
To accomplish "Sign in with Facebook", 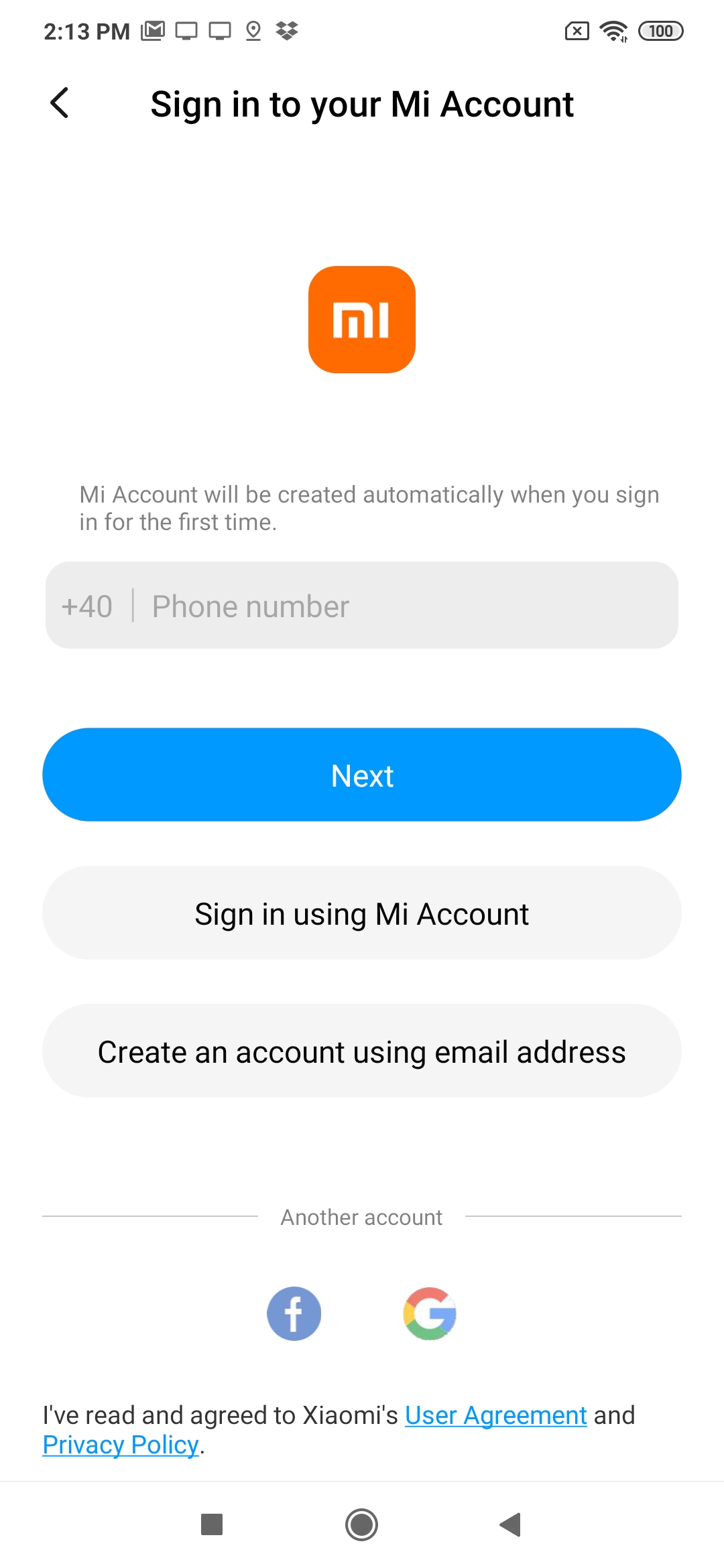I will point(294,1313).
